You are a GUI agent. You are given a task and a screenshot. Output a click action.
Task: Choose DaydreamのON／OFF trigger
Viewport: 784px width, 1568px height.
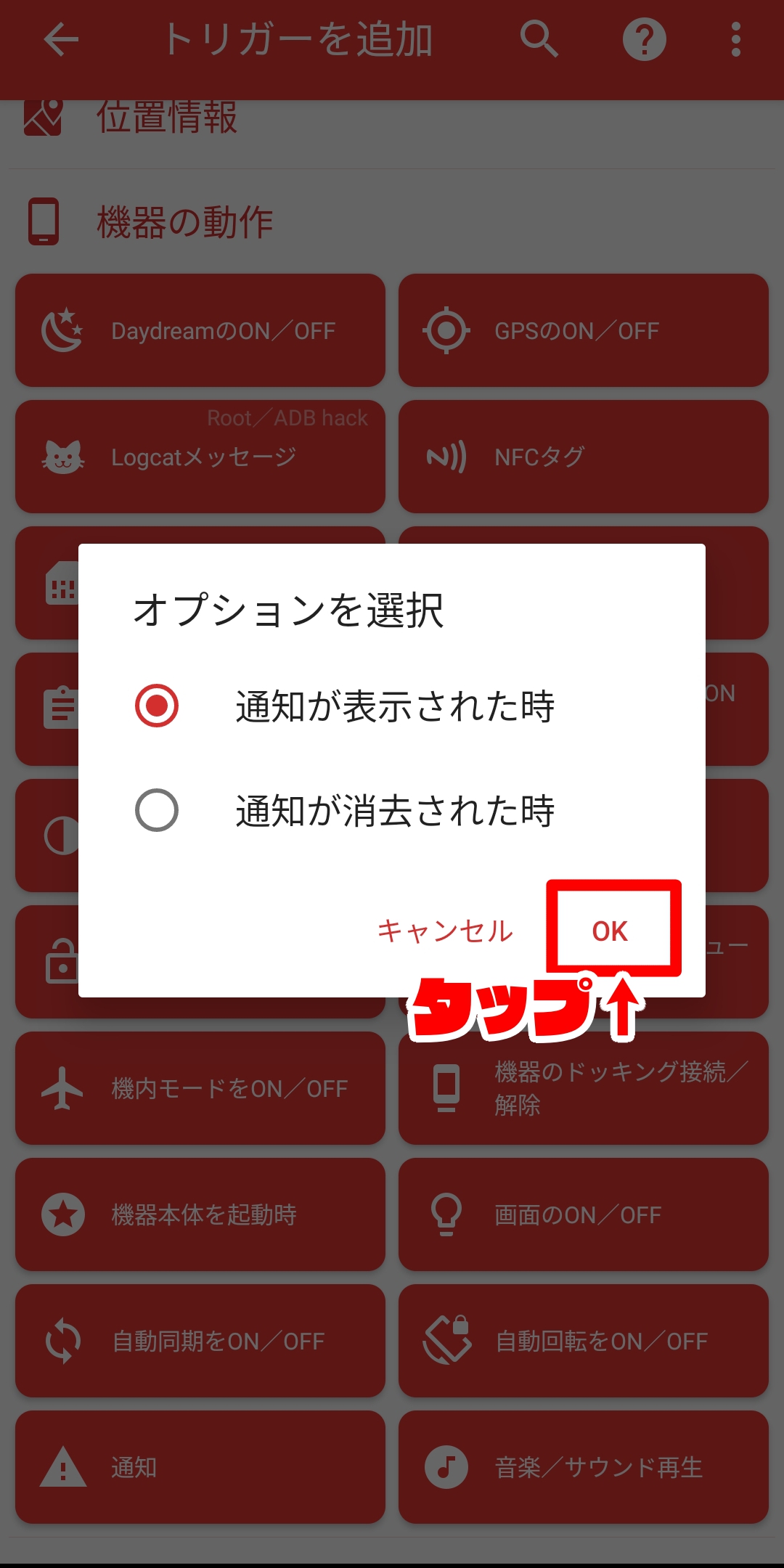click(200, 330)
